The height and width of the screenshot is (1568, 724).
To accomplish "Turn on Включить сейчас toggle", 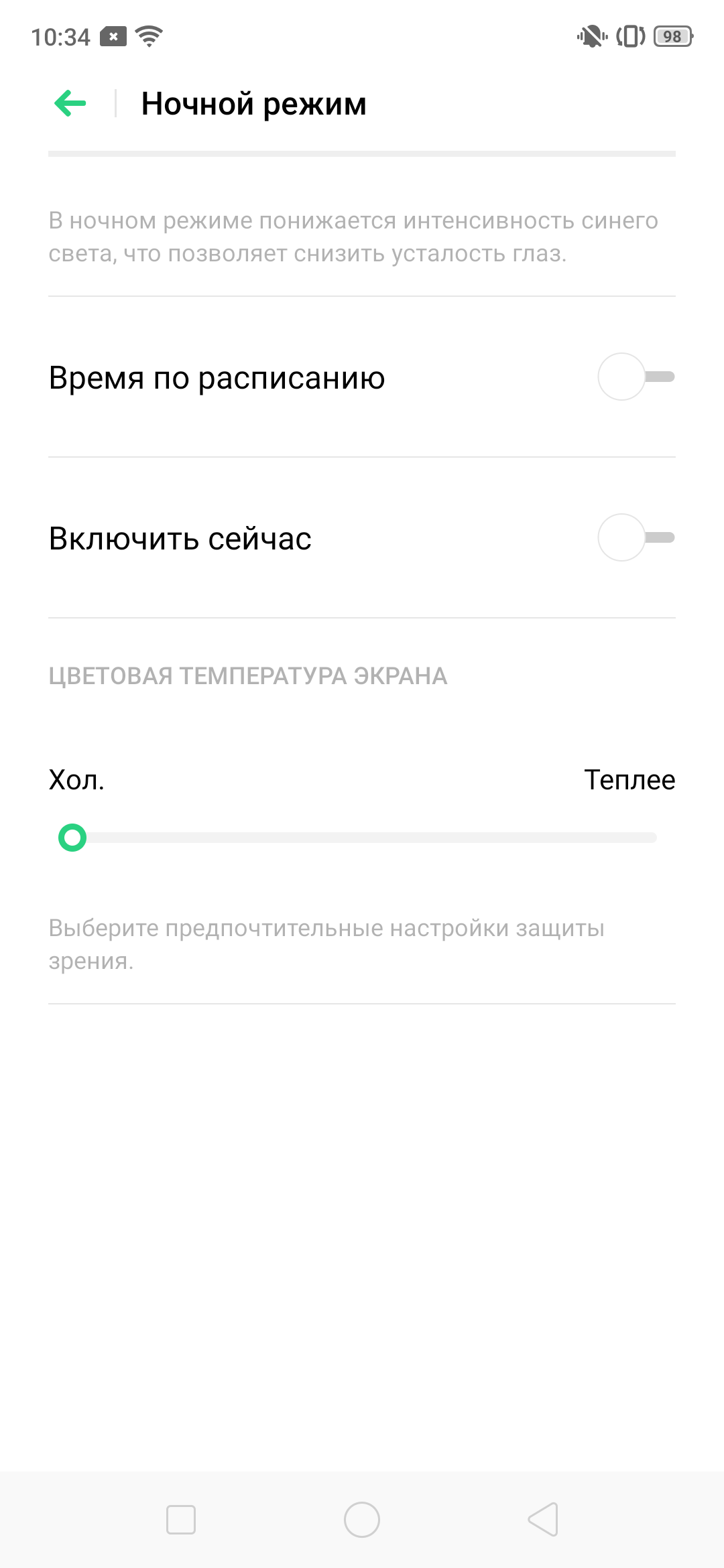I will coord(635,537).
